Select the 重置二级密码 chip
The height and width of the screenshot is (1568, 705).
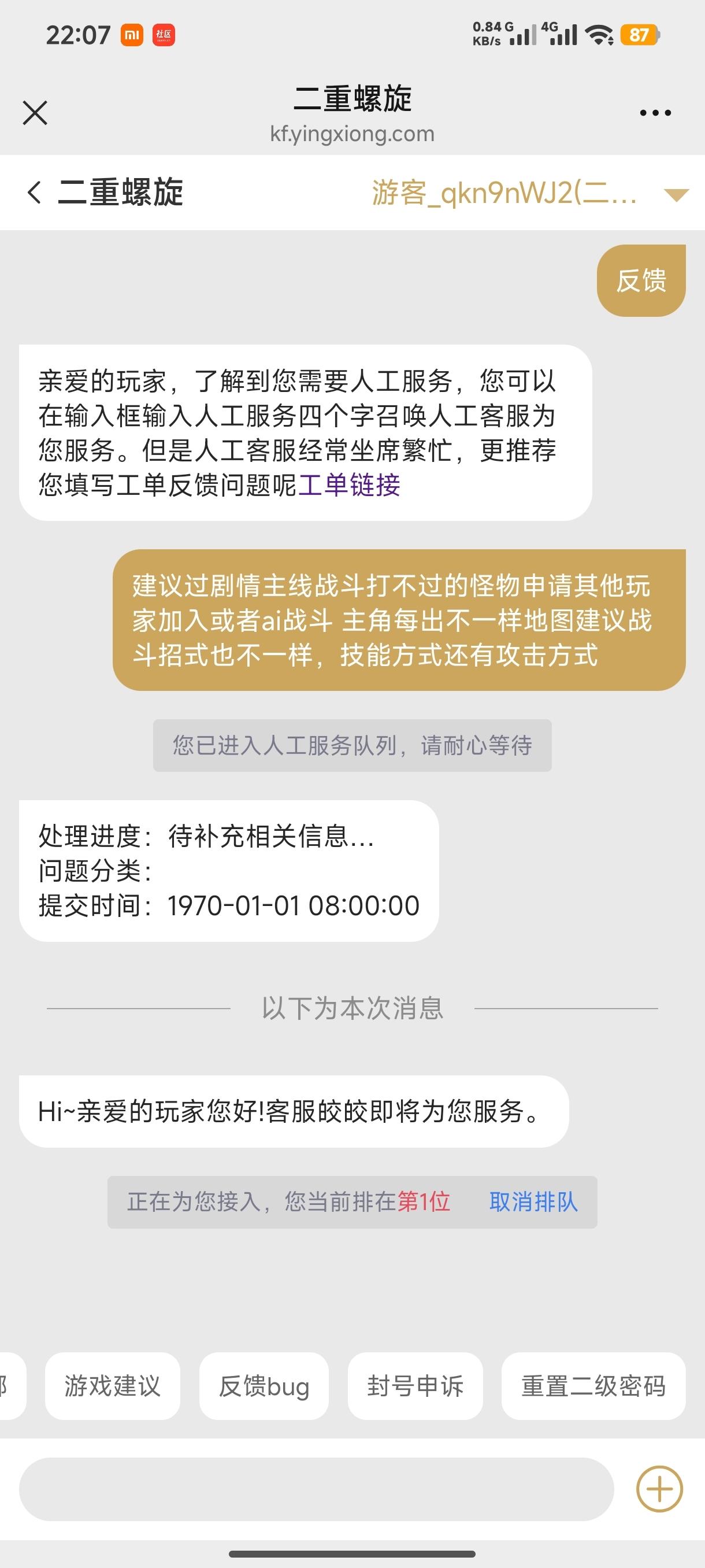pyautogui.click(x=593, y=1386)
